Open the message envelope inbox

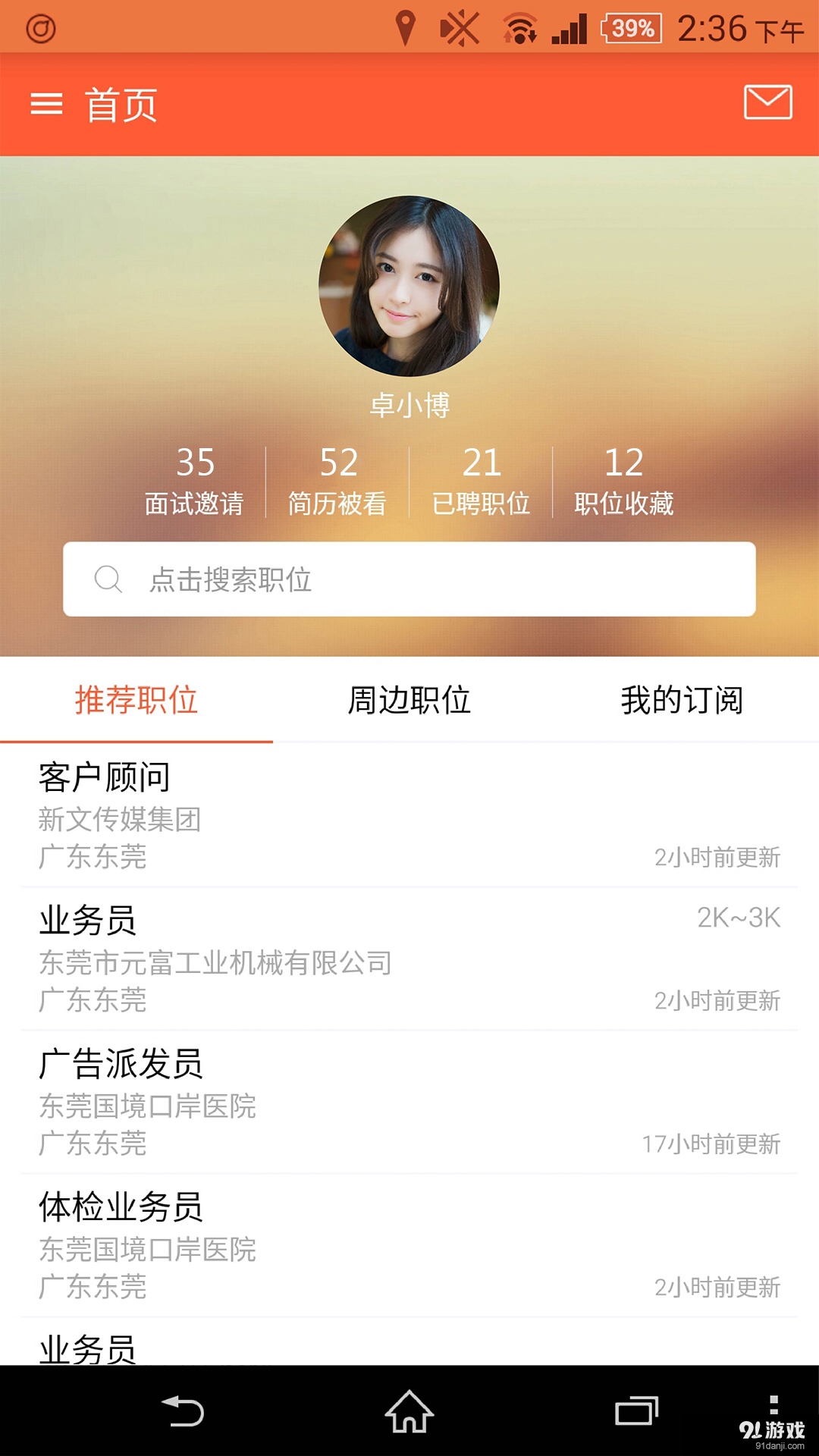click(767, 104)
